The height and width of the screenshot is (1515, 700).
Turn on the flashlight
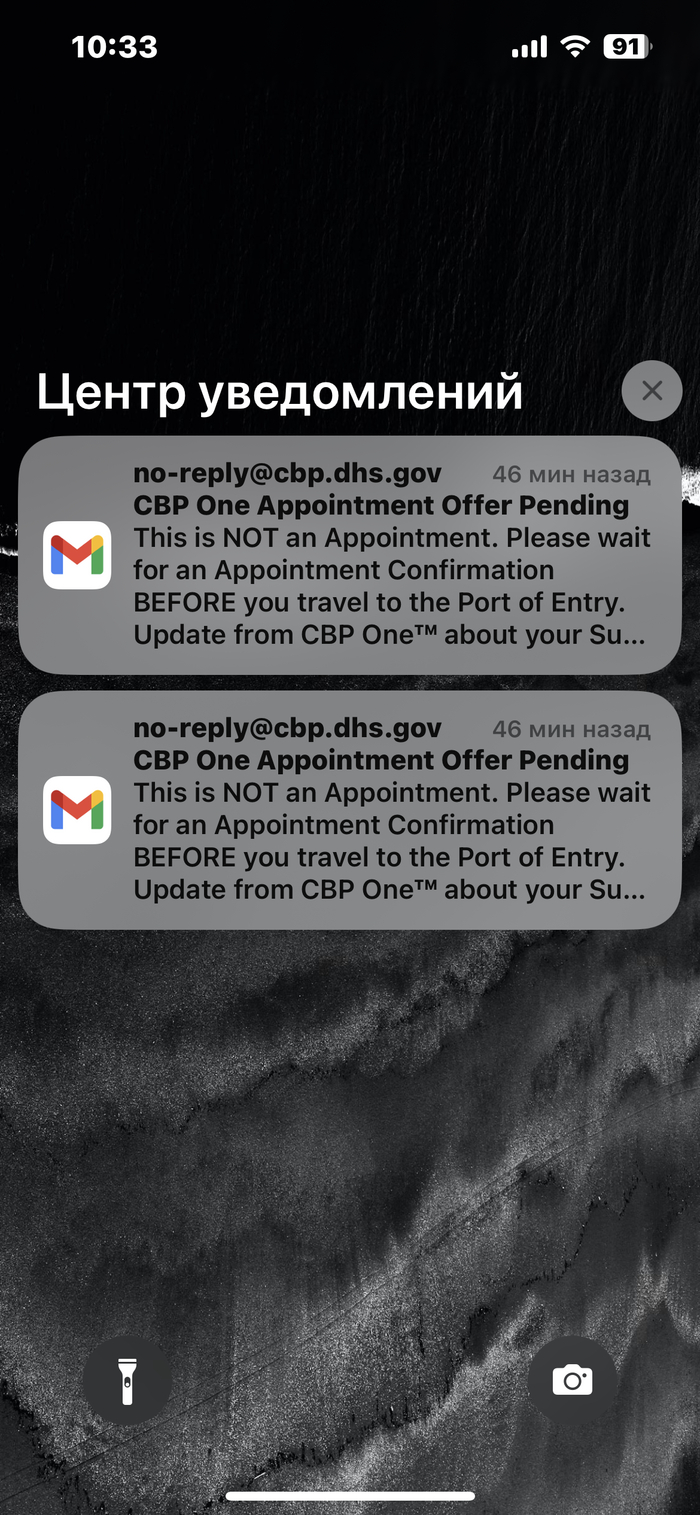coord(127,1381)
